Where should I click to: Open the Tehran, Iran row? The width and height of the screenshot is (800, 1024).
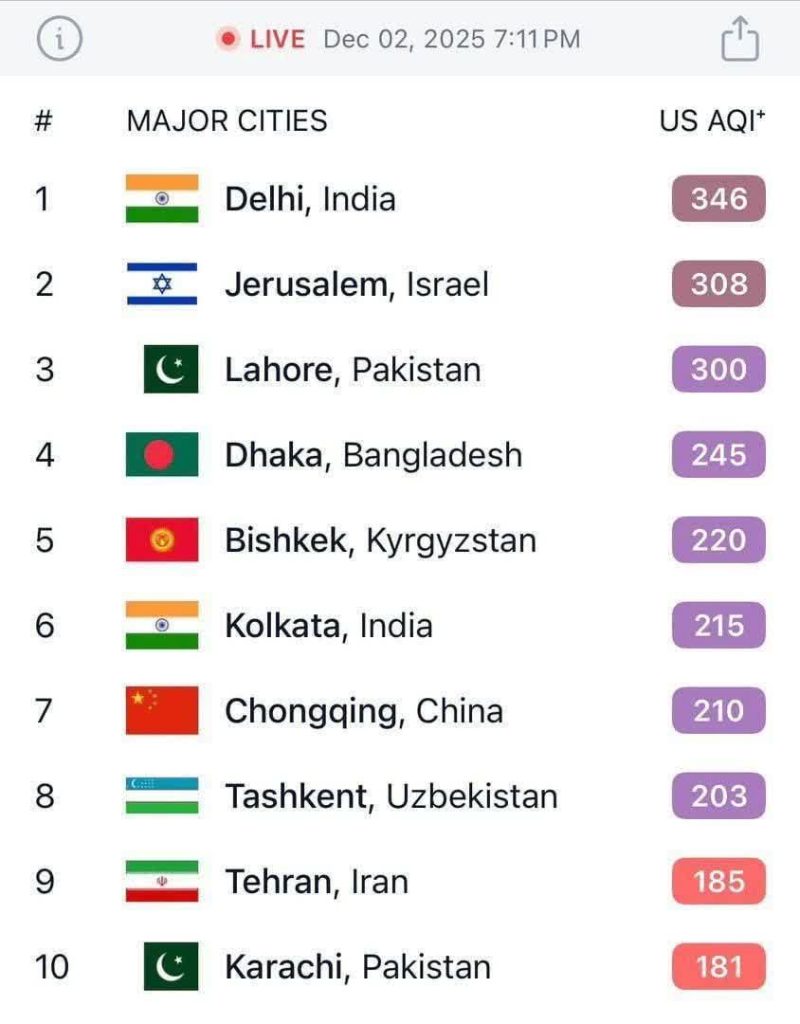point(316,882)
